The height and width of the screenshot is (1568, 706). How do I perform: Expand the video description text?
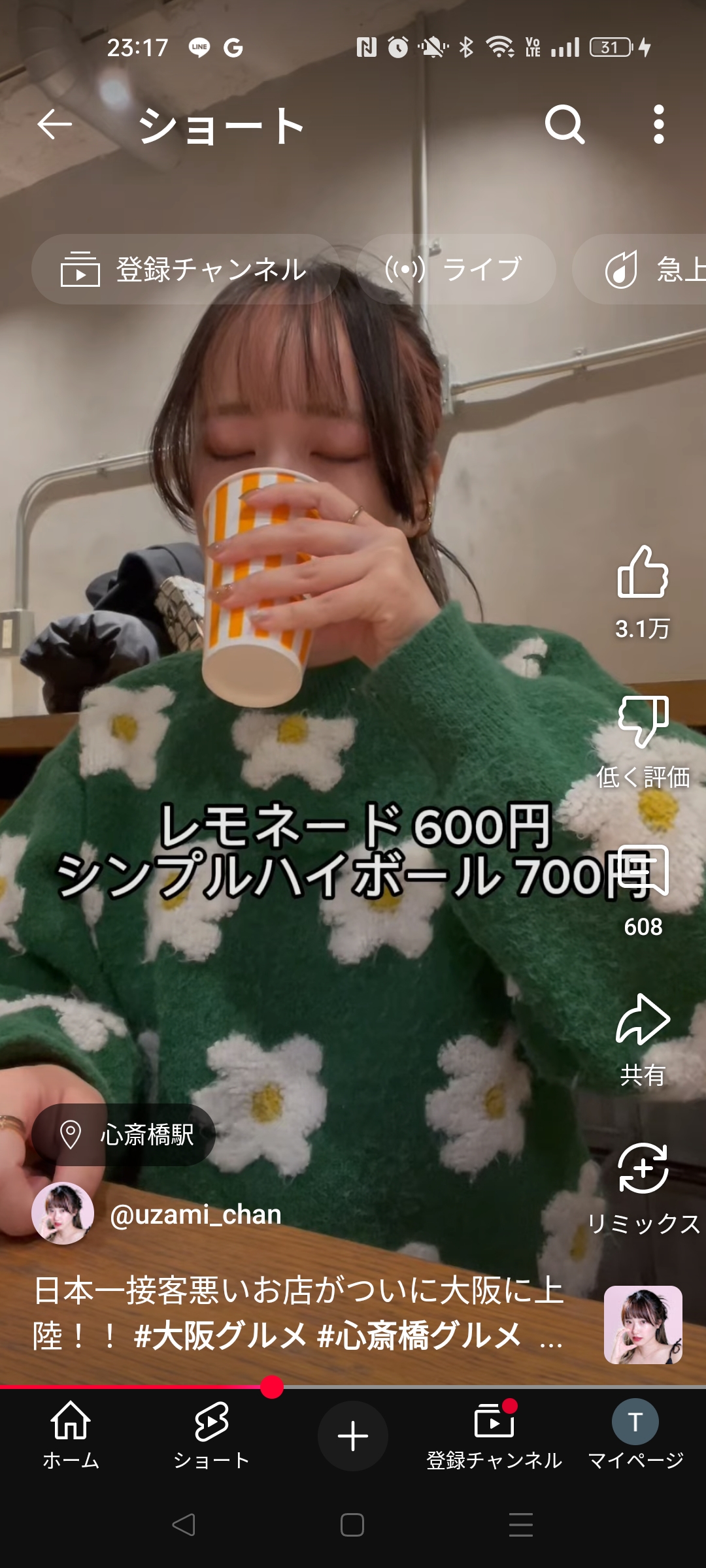point(298,1313)
